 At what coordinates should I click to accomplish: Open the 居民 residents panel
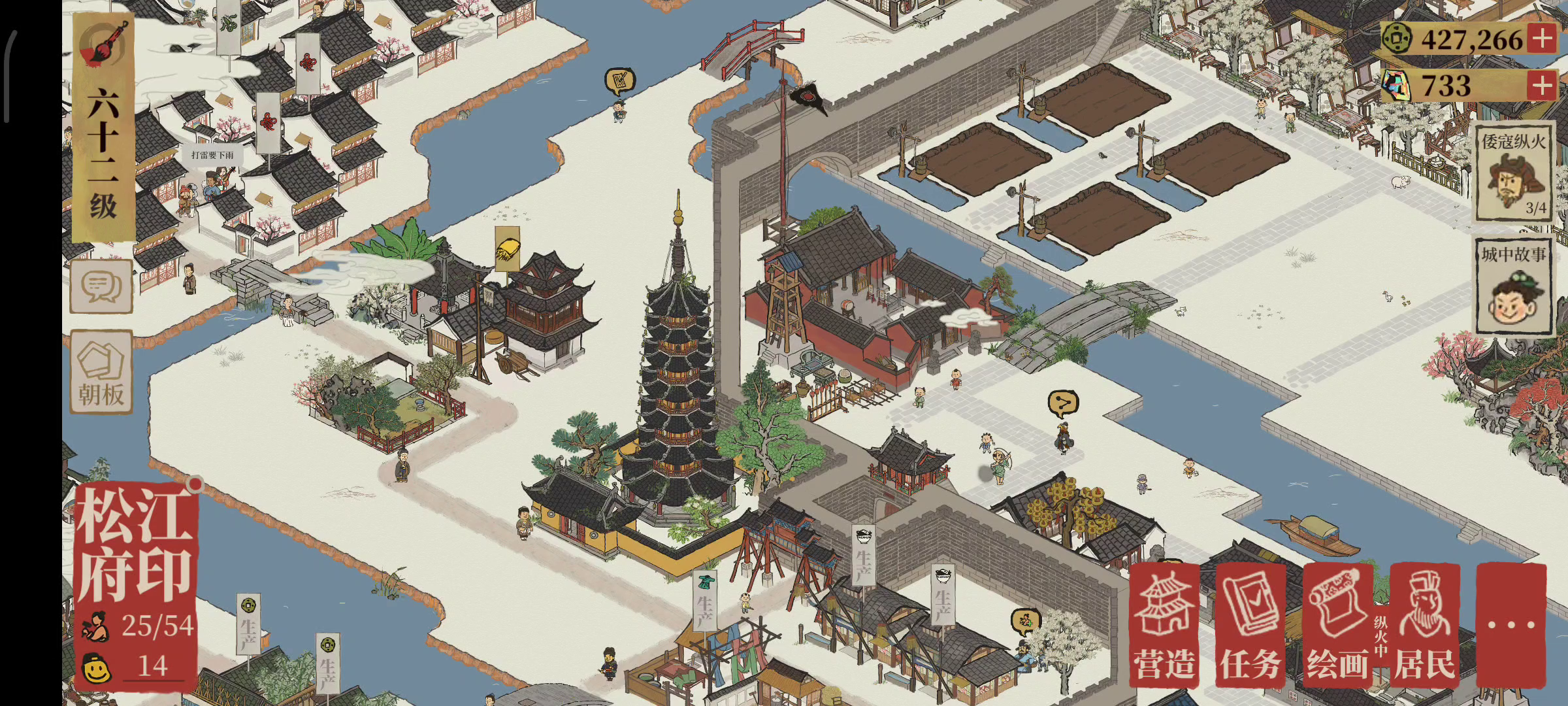click(1425, 626)
